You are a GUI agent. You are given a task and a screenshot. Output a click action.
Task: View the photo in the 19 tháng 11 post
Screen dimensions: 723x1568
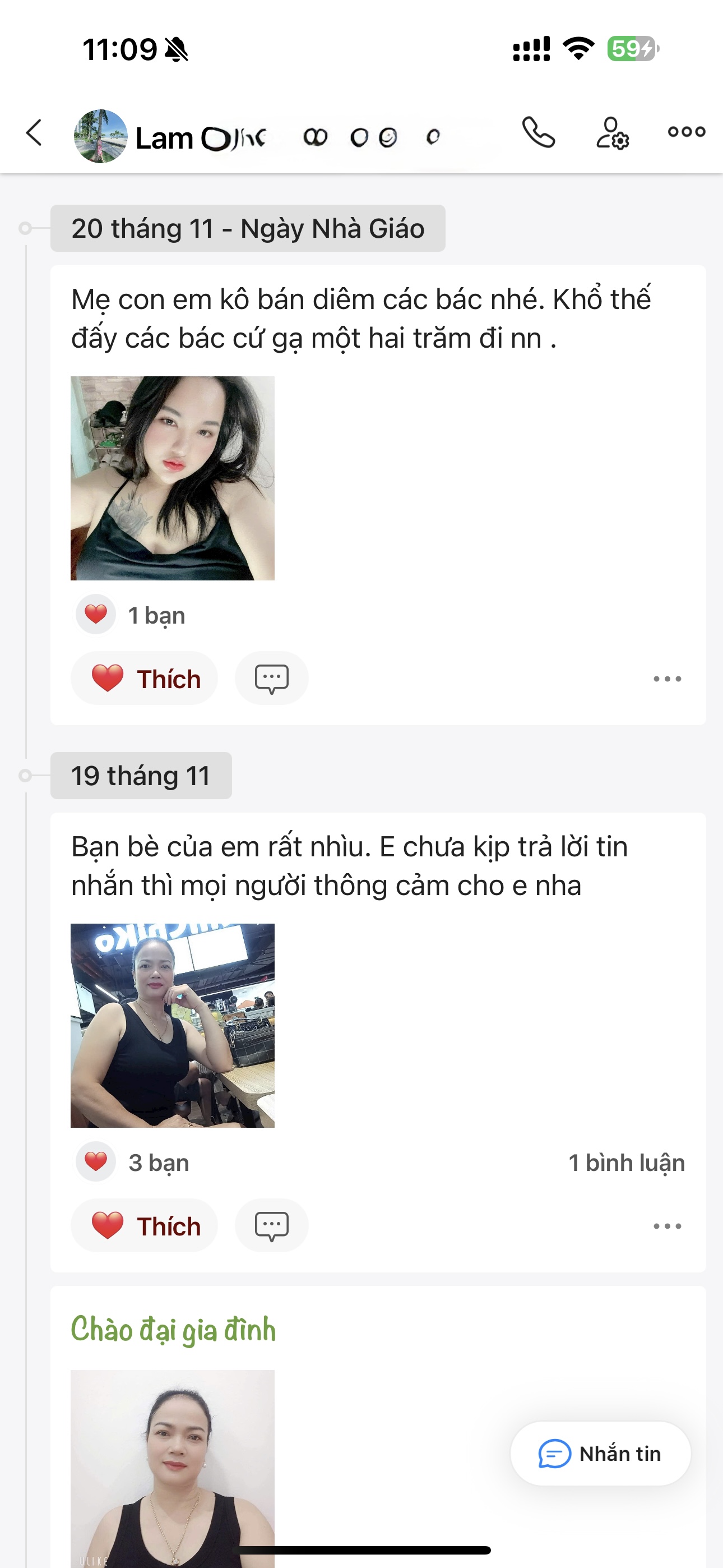point(173,1026)
